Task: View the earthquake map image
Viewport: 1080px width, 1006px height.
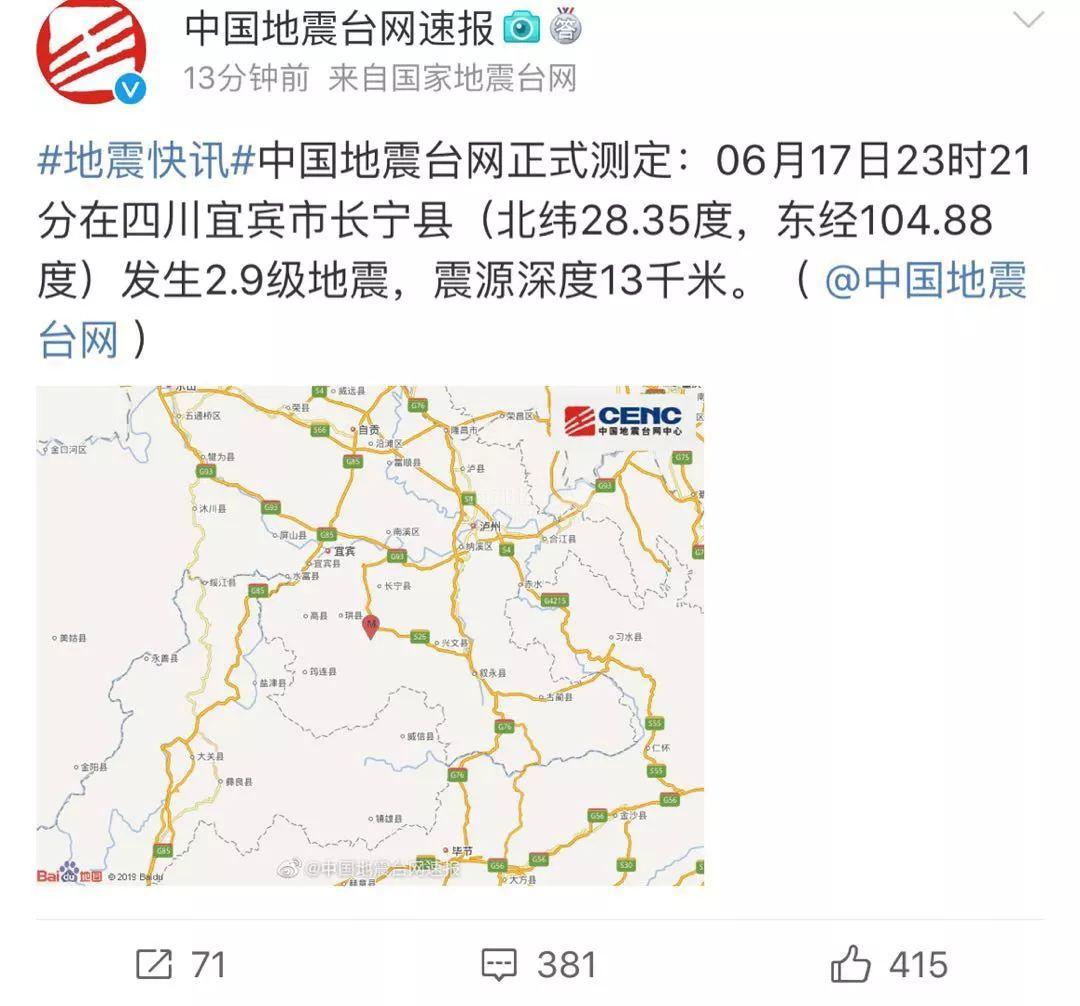Action: (370, 635)
